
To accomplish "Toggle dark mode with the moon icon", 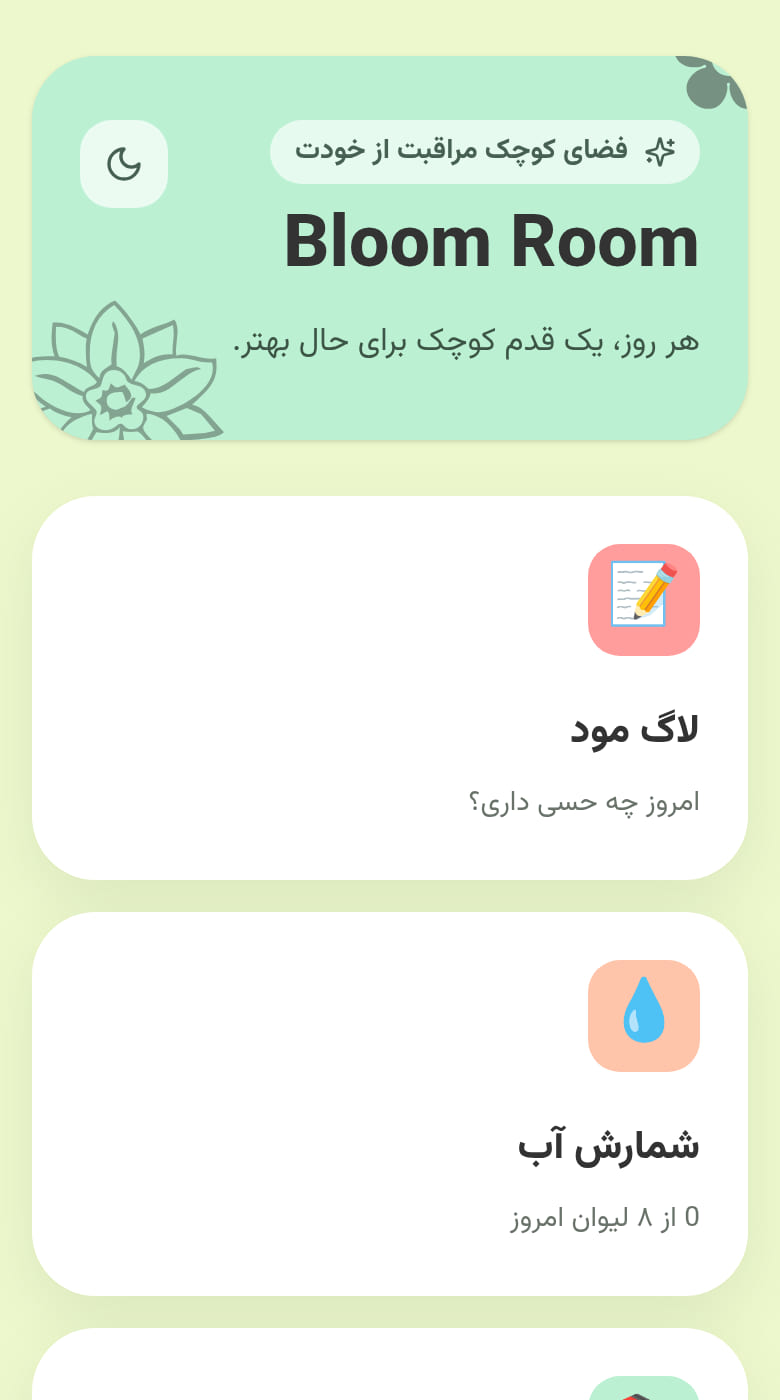I will point(124,164).
